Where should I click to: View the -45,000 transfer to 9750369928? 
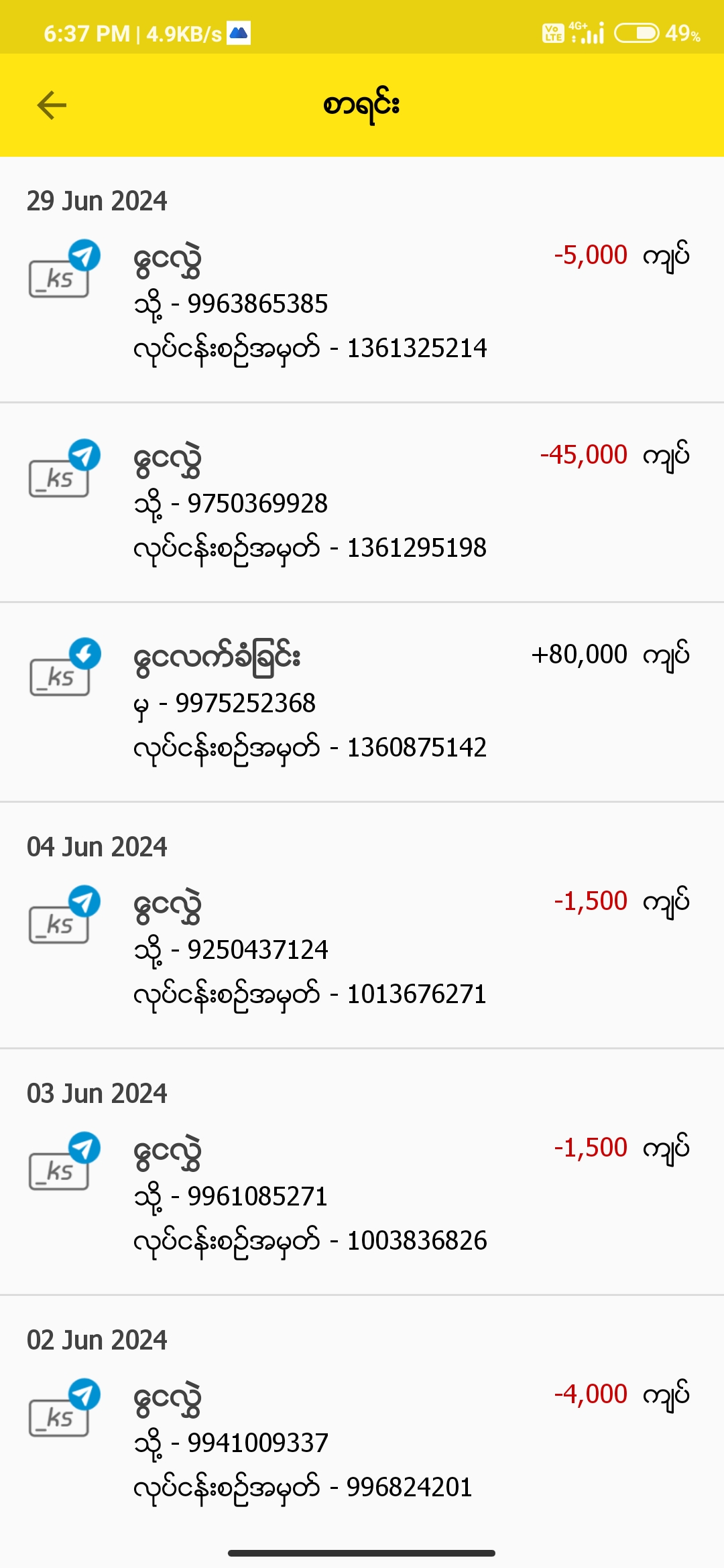[x=362, y=503]
